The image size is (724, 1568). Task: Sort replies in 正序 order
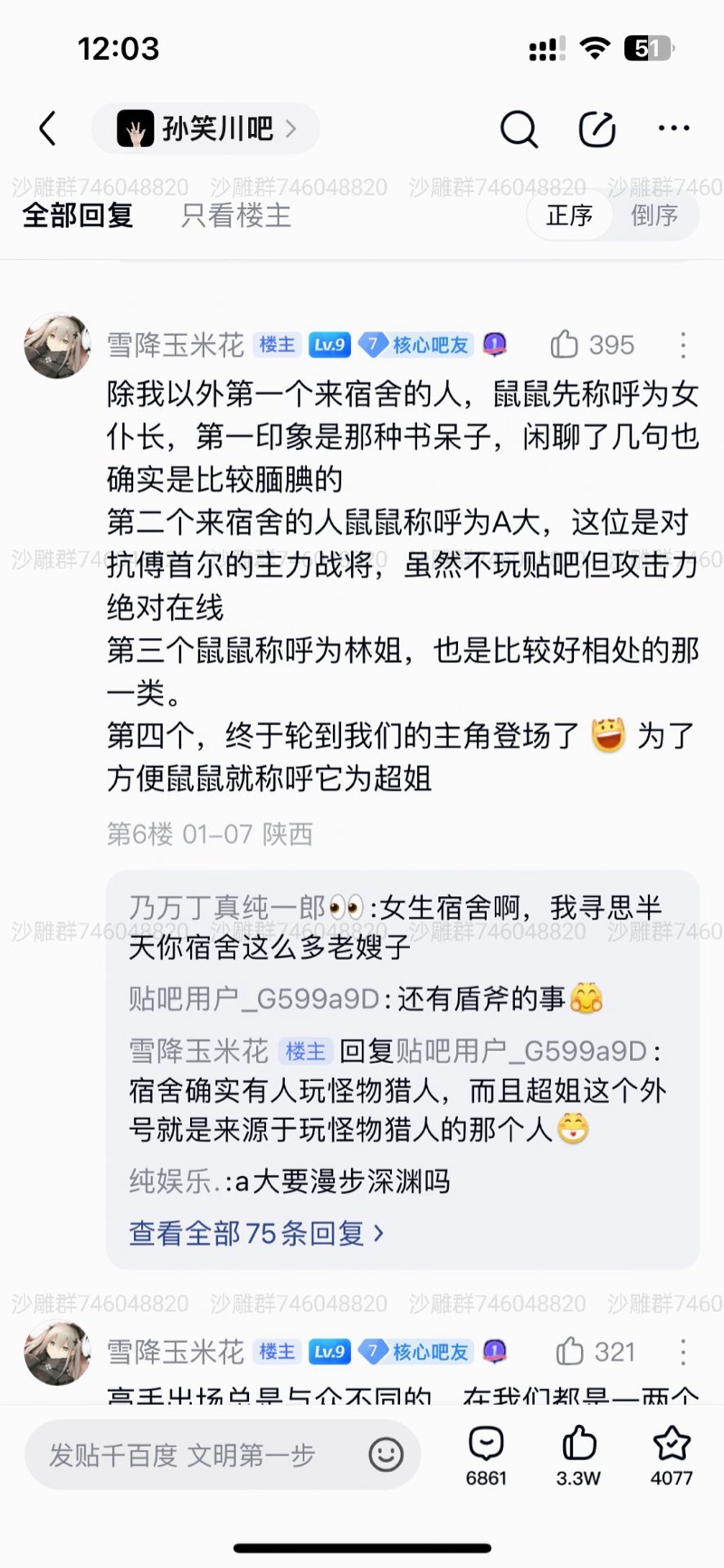pos(569,215)
